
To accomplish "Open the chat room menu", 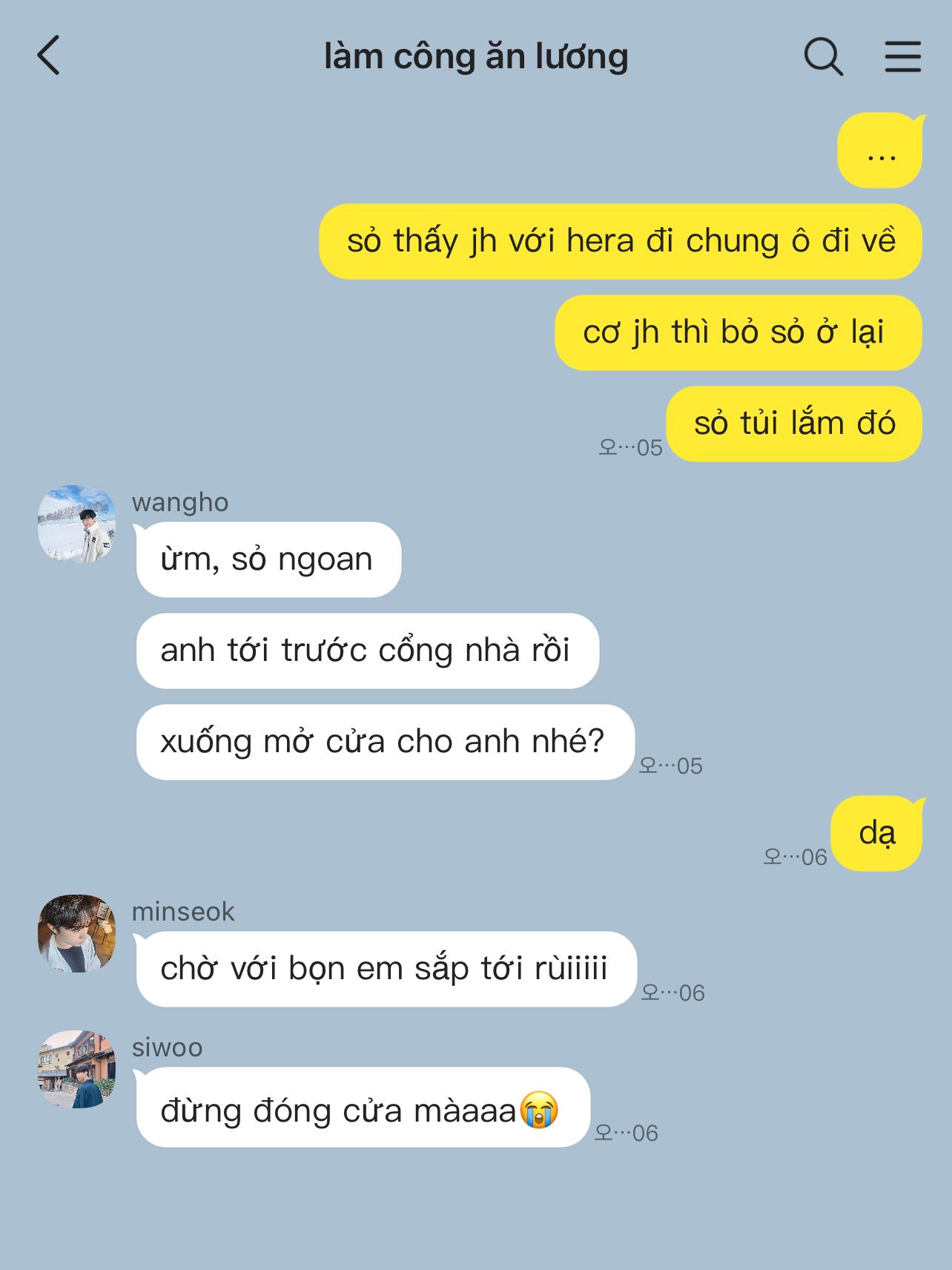I will click(902, 56).
